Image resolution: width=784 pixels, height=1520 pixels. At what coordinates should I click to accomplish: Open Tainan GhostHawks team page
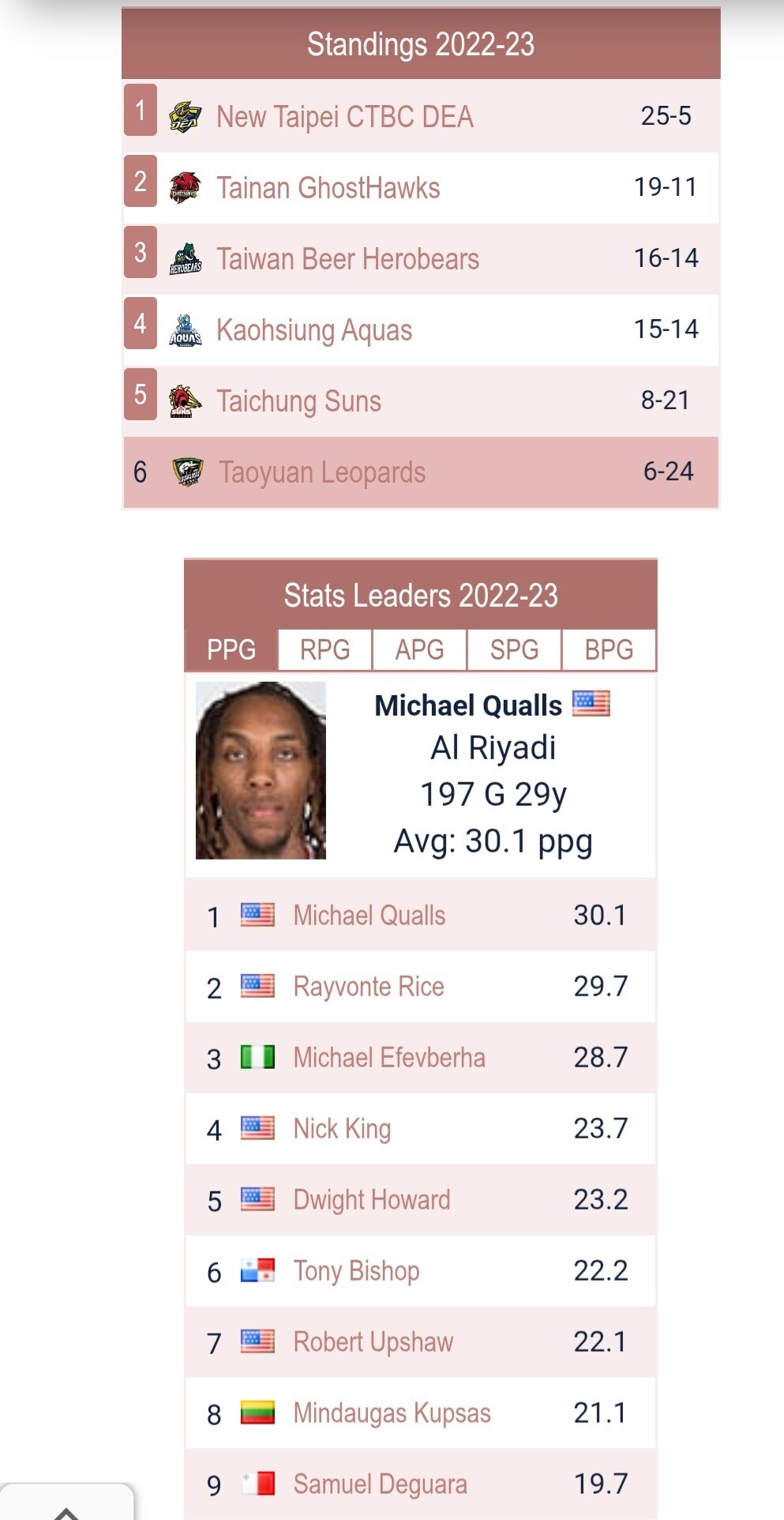point(328,188)
